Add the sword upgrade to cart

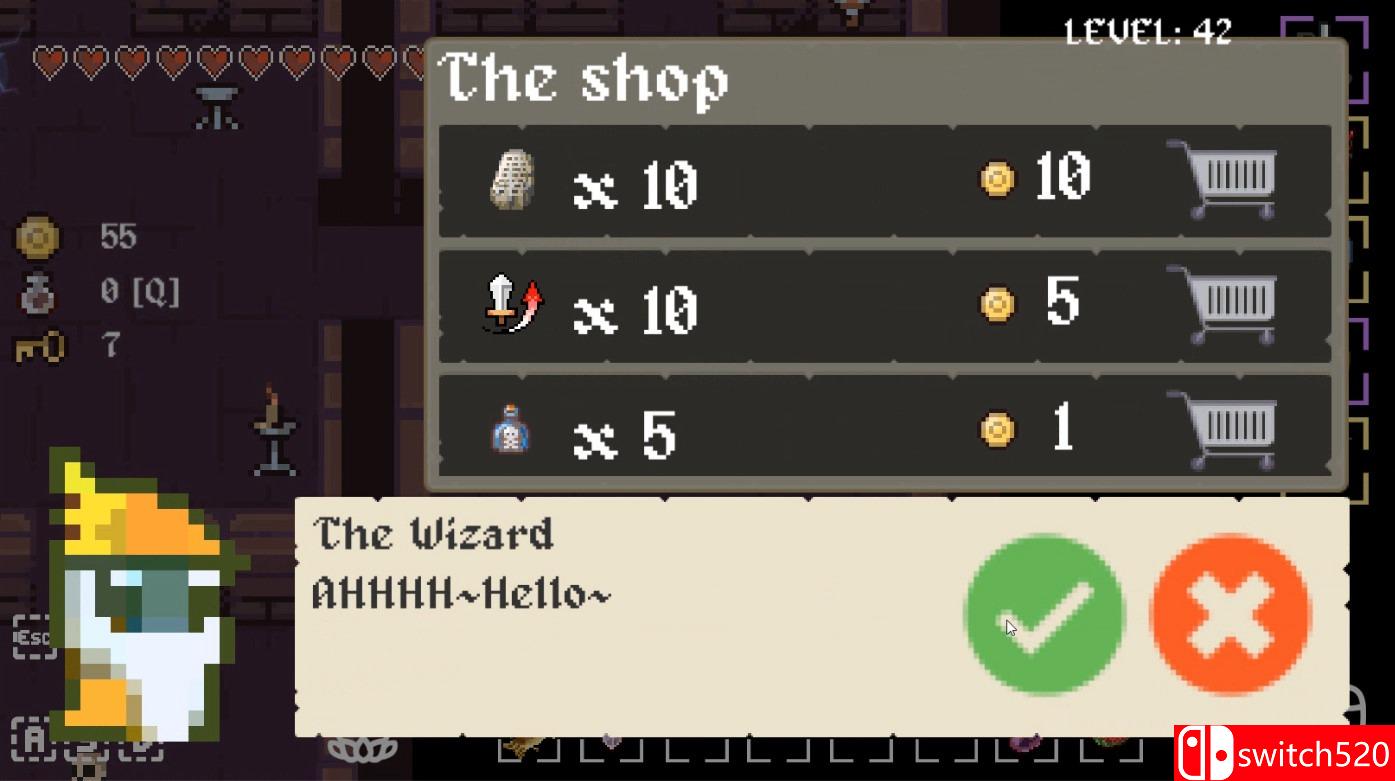tap(1222, 305)
